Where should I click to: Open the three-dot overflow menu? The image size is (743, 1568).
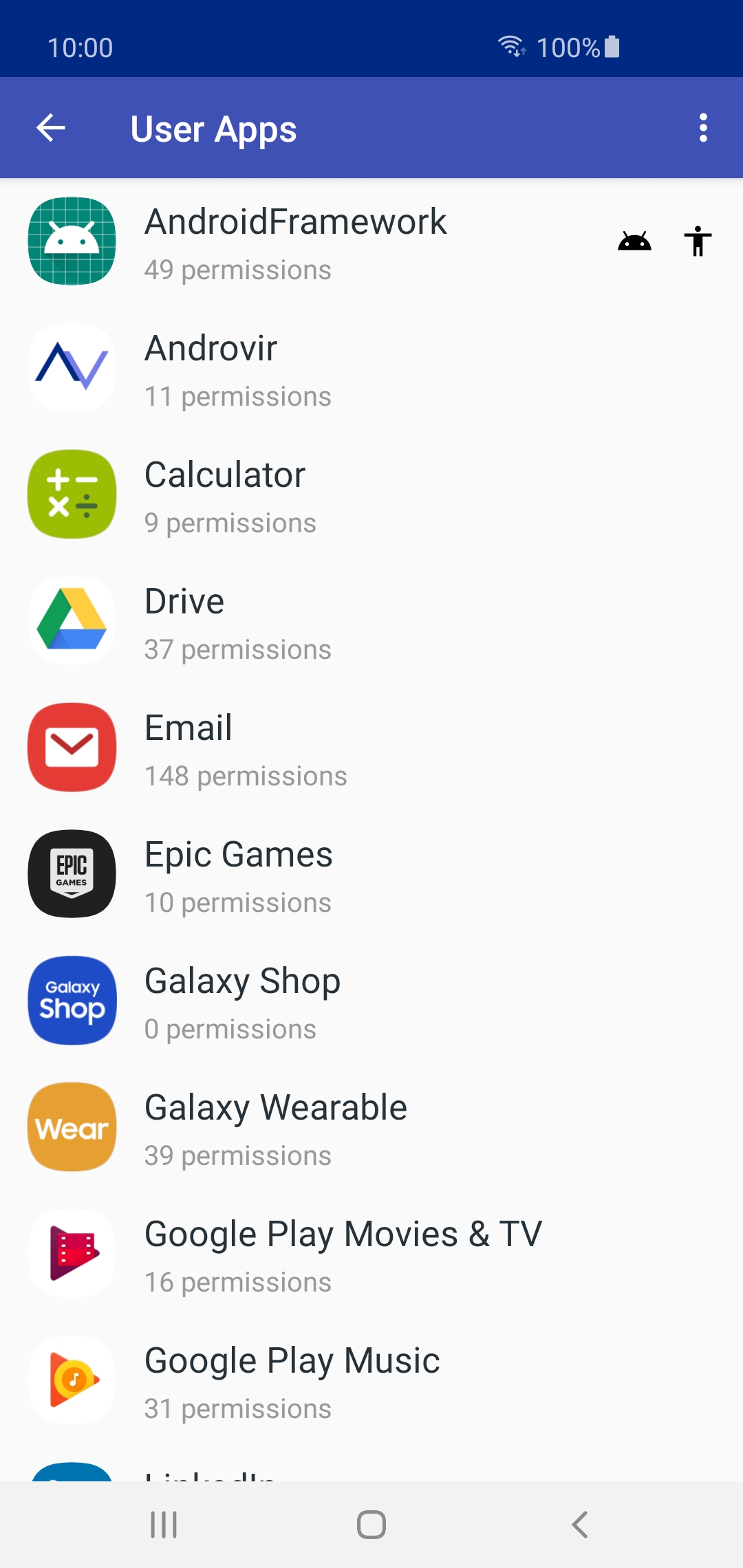(x=702, y=128)
